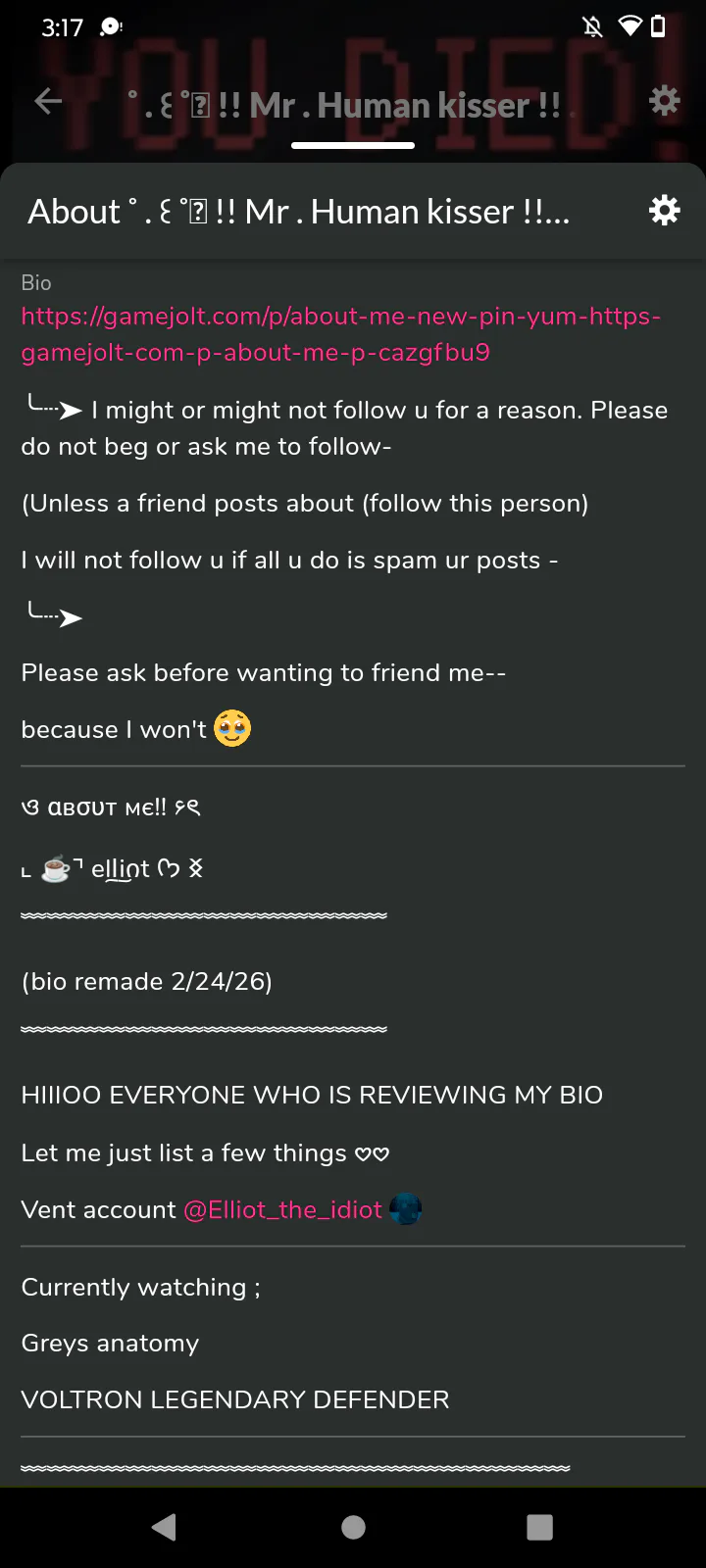
Task: Open the settings gear in the About sheet
Action: (x=664, y=211)
